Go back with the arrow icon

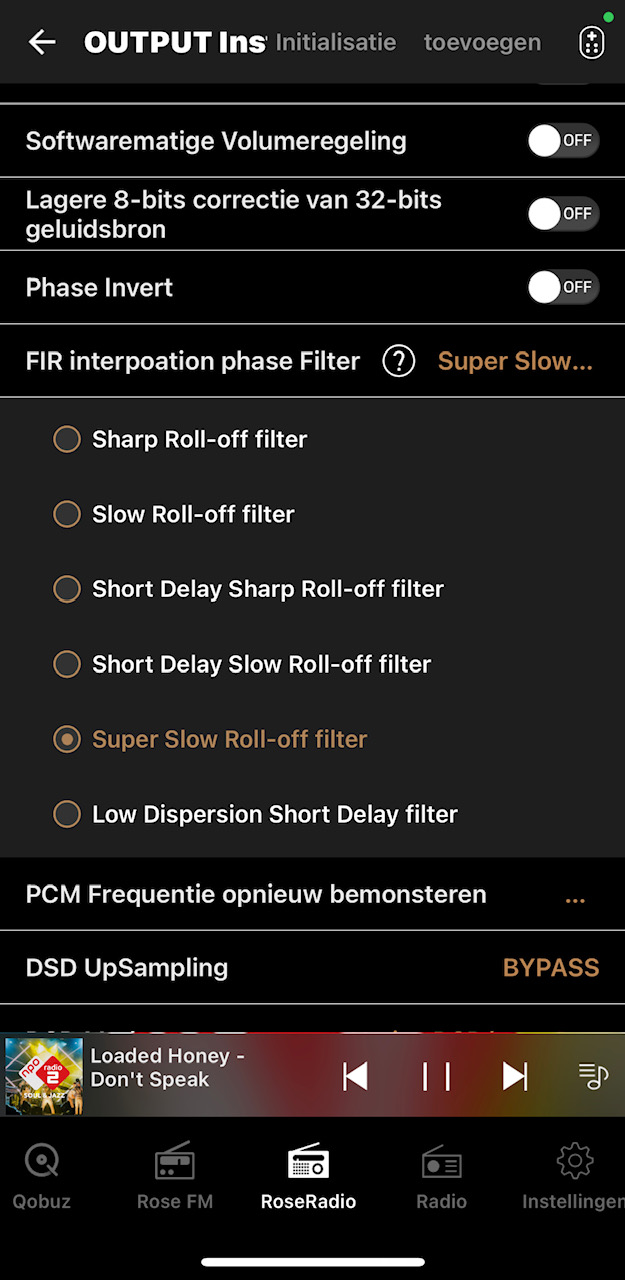[42, 42]
